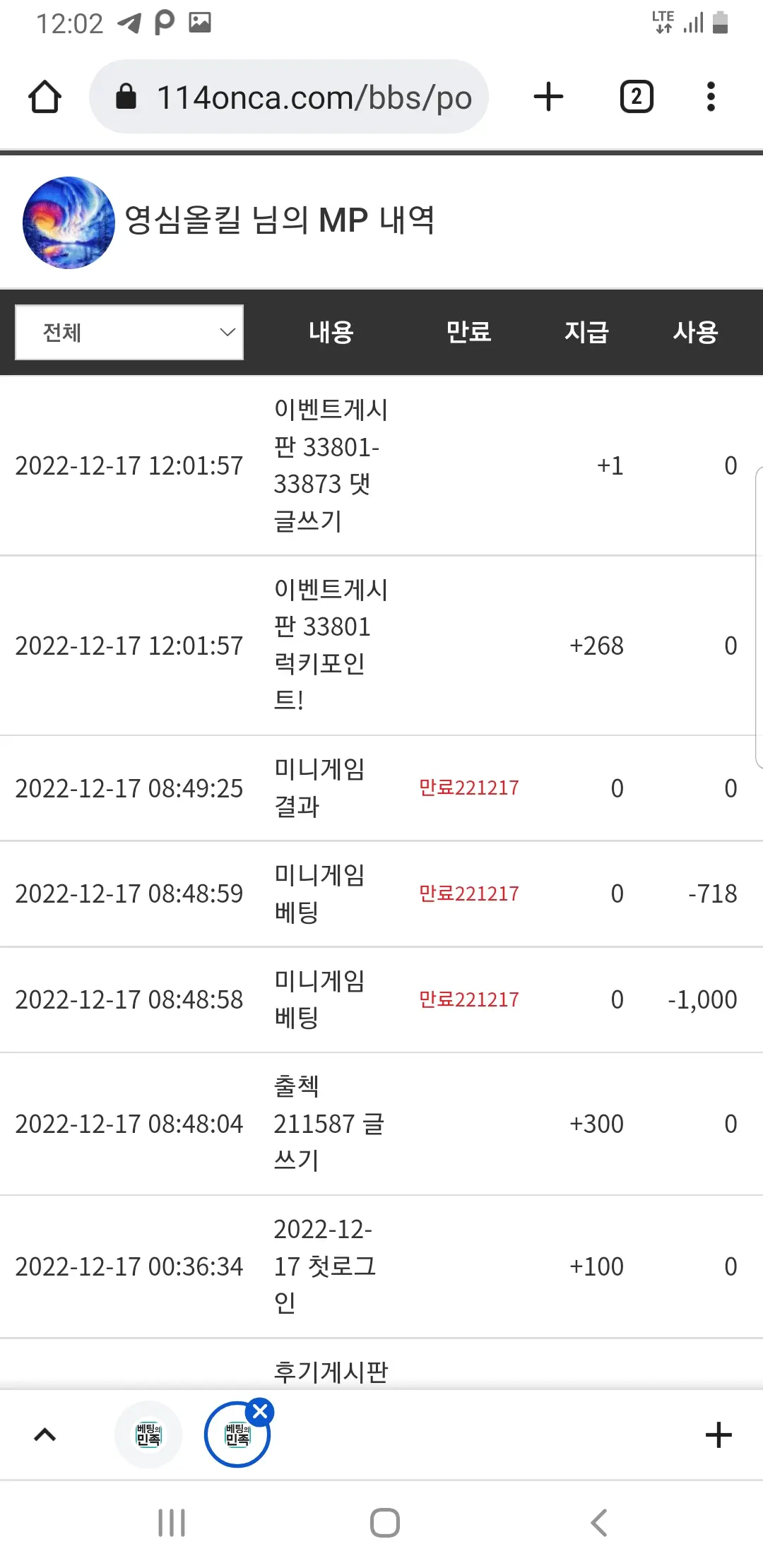Viewport: 763px width, 1568px height.
Task: Open the tab switcher showing 2 tabs
Action: click(637, 97)
